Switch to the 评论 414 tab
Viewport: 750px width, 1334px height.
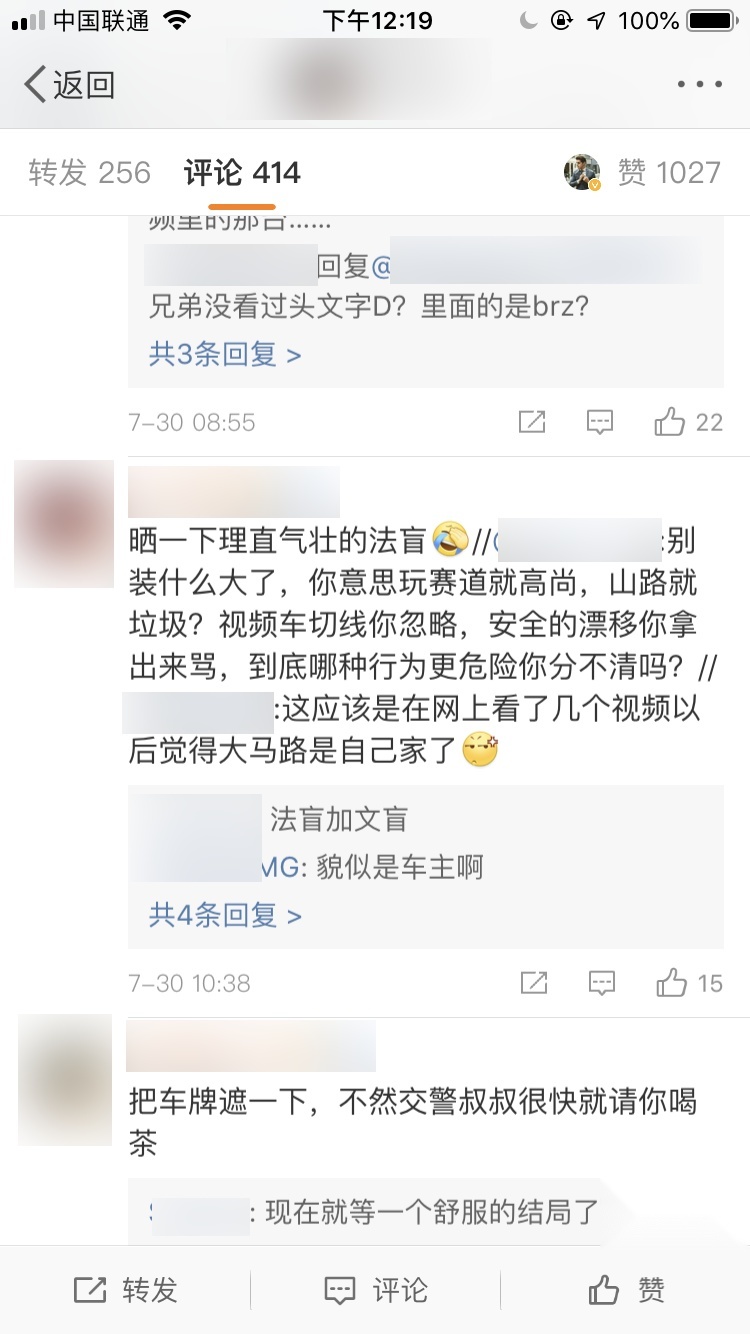(242, 173)
